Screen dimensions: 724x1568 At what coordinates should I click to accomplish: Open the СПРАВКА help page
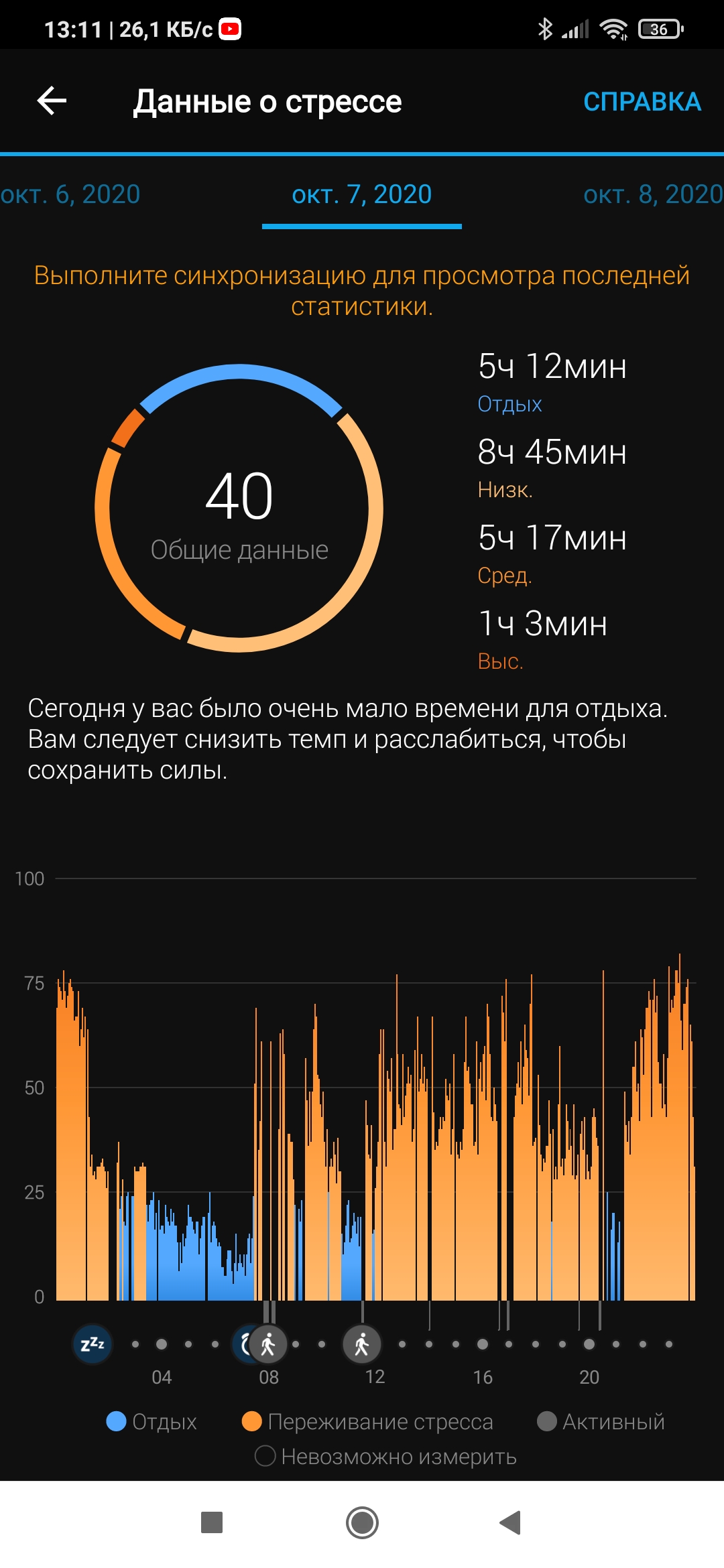pos(642,102)
